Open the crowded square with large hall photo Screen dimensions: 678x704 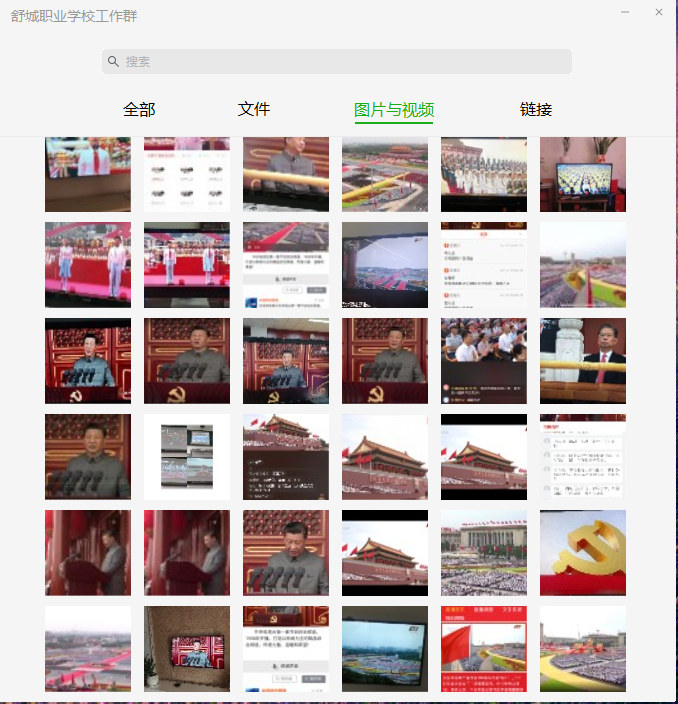coord(484,552)
